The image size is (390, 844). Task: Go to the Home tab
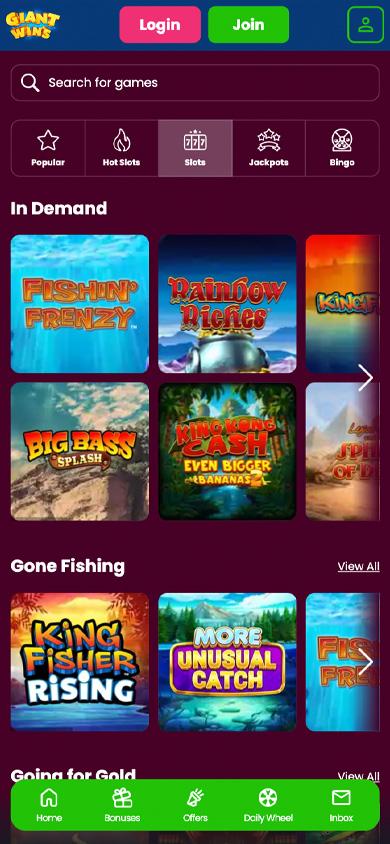[49, 805]
